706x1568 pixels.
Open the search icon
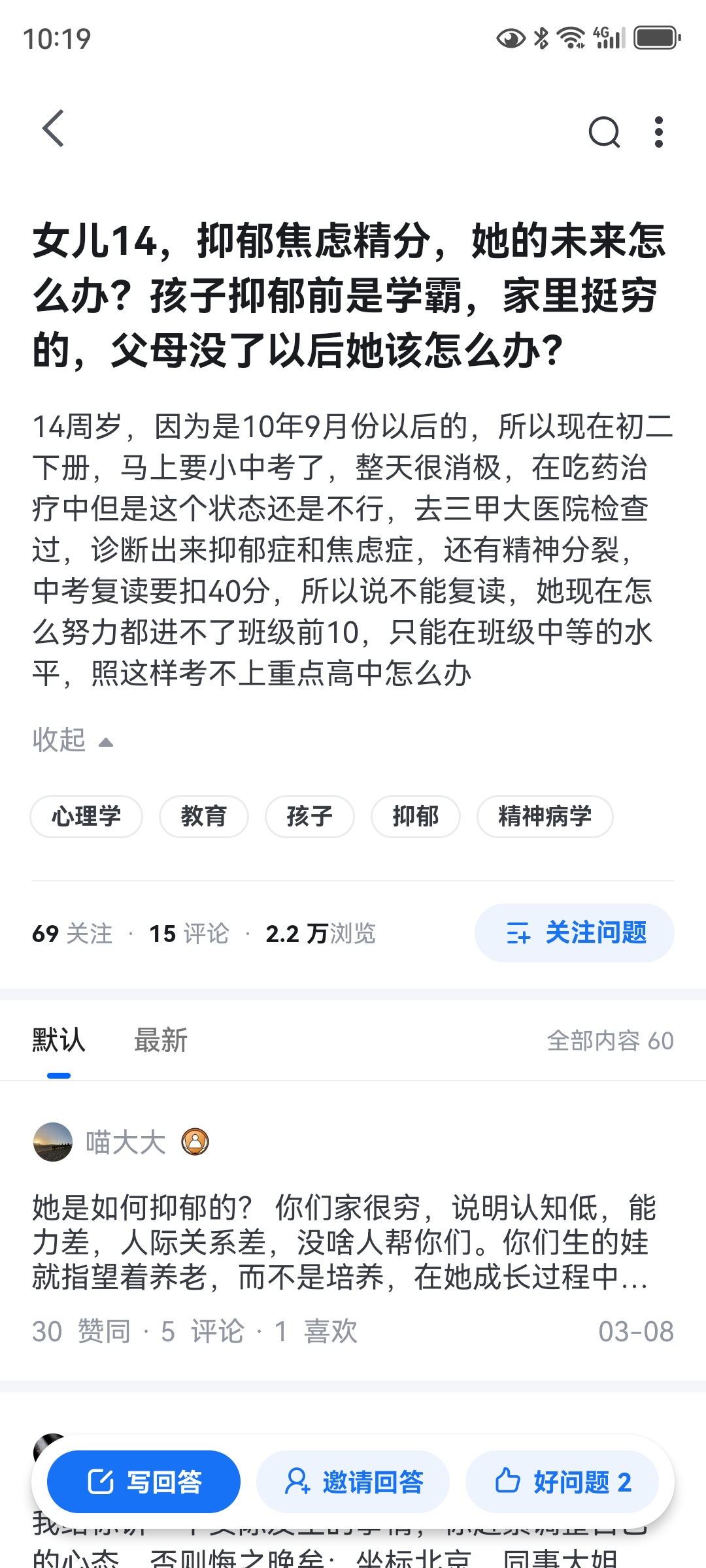click(x=603, y=133)
